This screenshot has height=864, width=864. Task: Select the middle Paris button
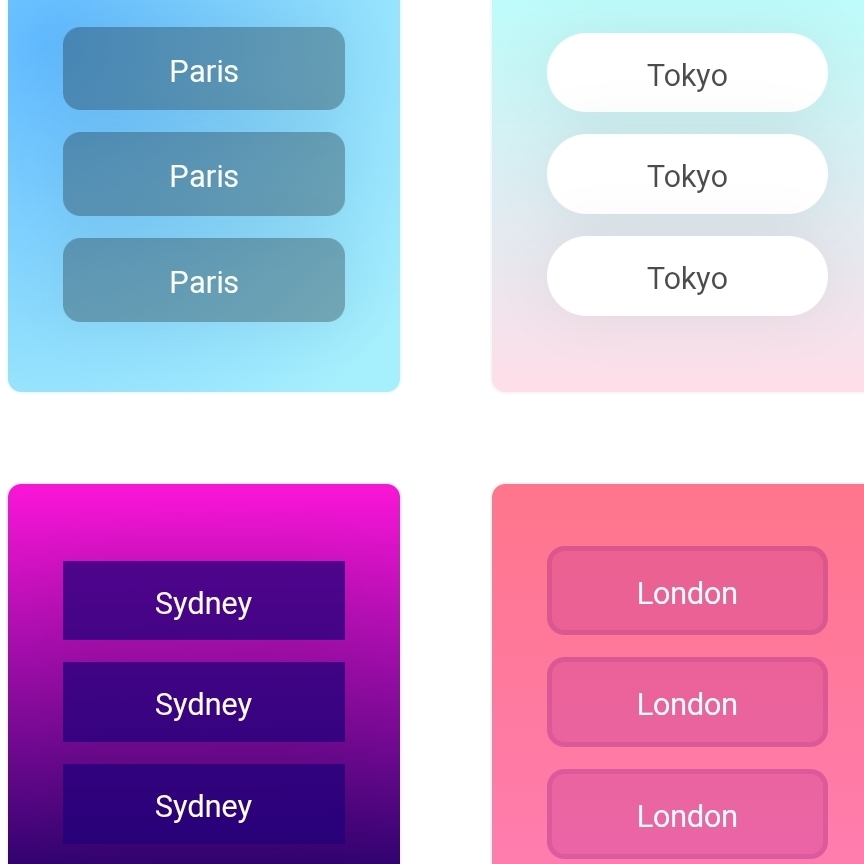click(x=204, y=174)
